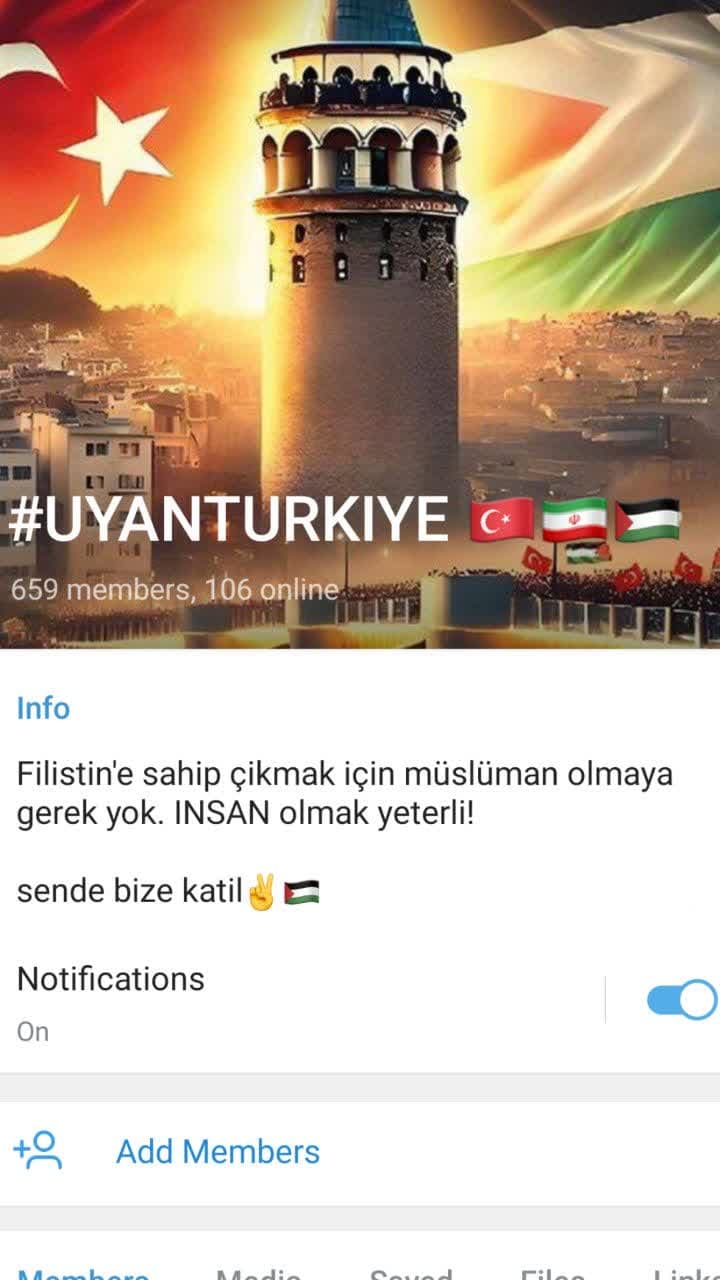720x1280 pixels.
Task: Open the Notifications settings row
Action: click(x=300, y=1001)
